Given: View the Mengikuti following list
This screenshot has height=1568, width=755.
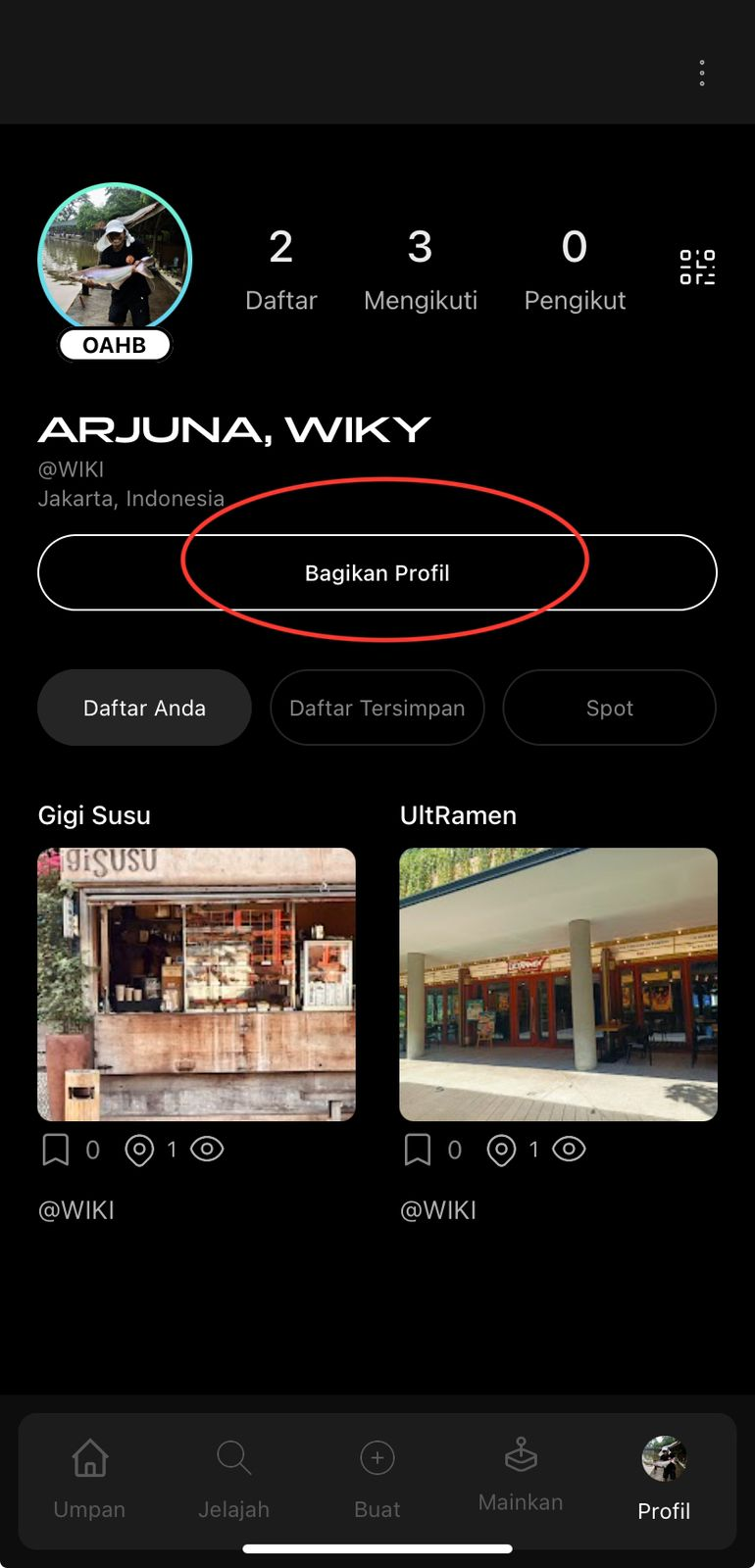Looking at the screenshot, I should (x=420, y=269).
